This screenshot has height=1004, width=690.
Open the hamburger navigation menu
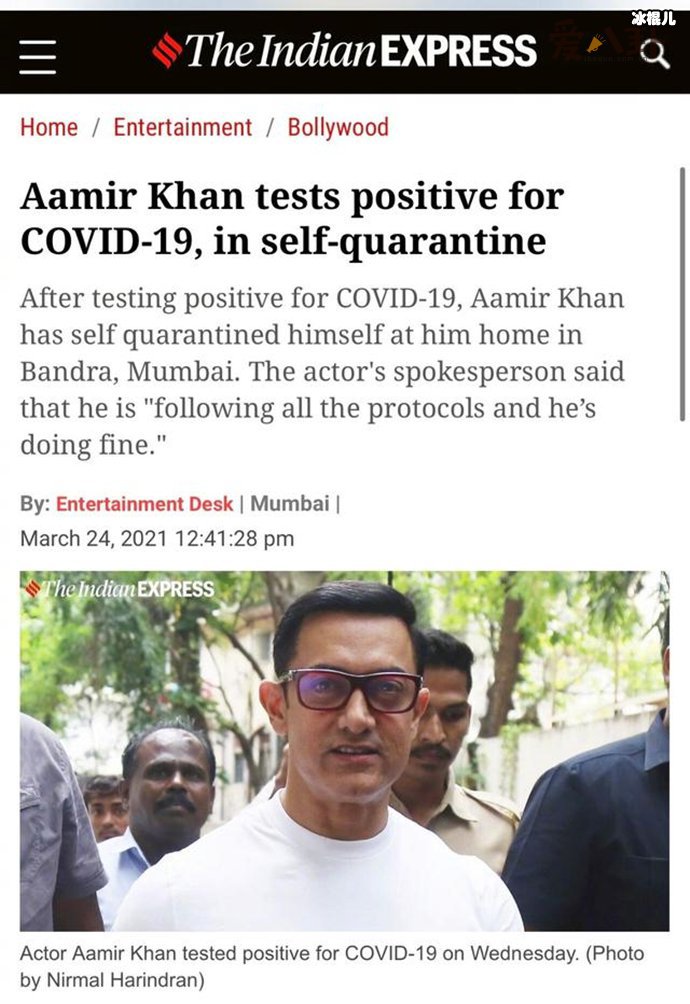[x=38, y=51]
